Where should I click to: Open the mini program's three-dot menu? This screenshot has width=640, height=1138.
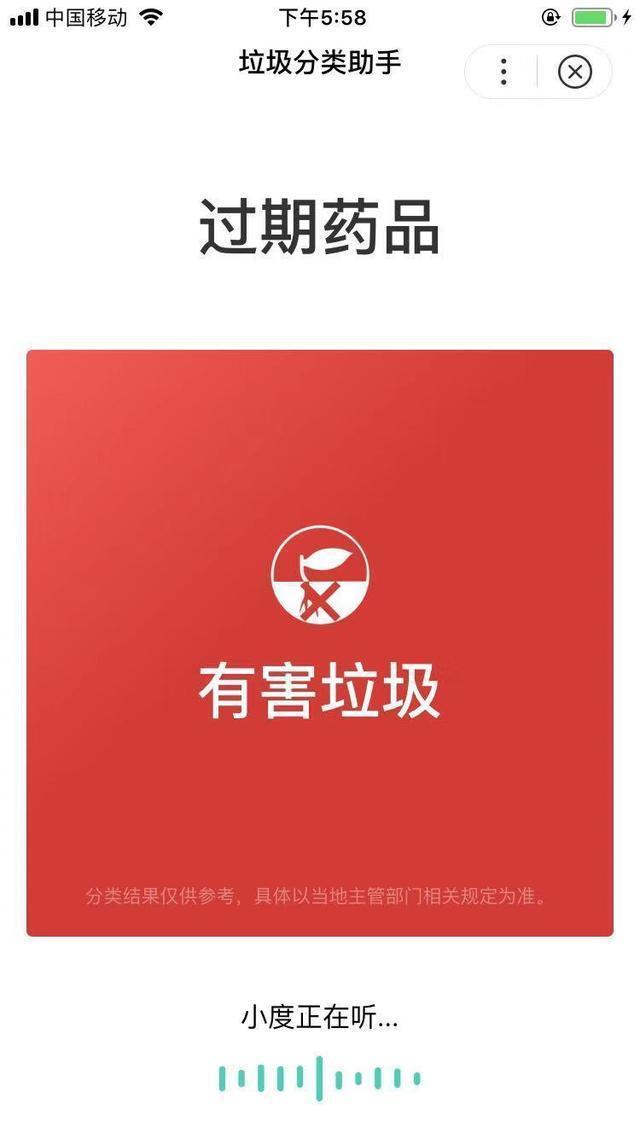(503, 71)
